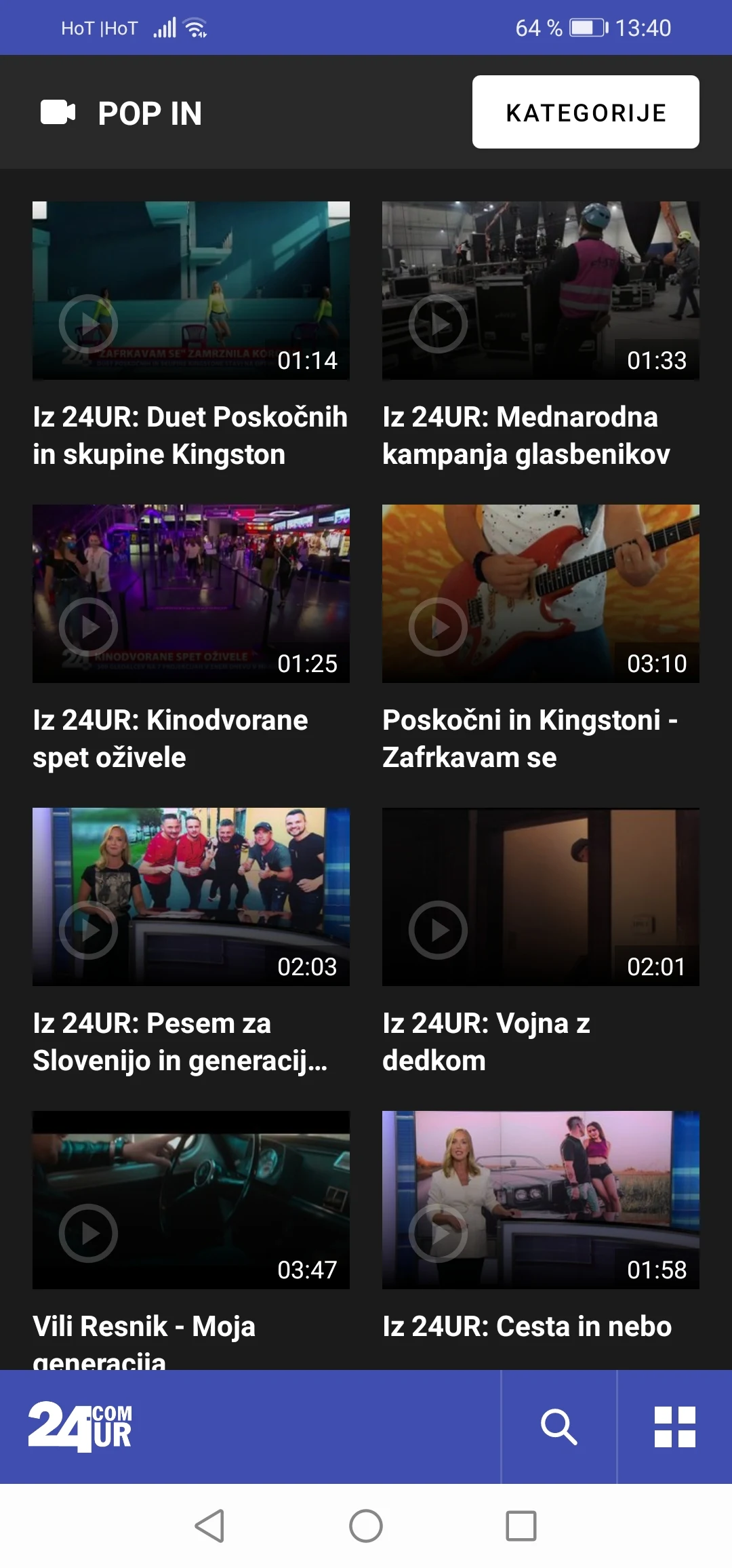Screen dimensions: 732x1568
Task: Open video Kinodvorane spet oživele
Action: [191, 593]
